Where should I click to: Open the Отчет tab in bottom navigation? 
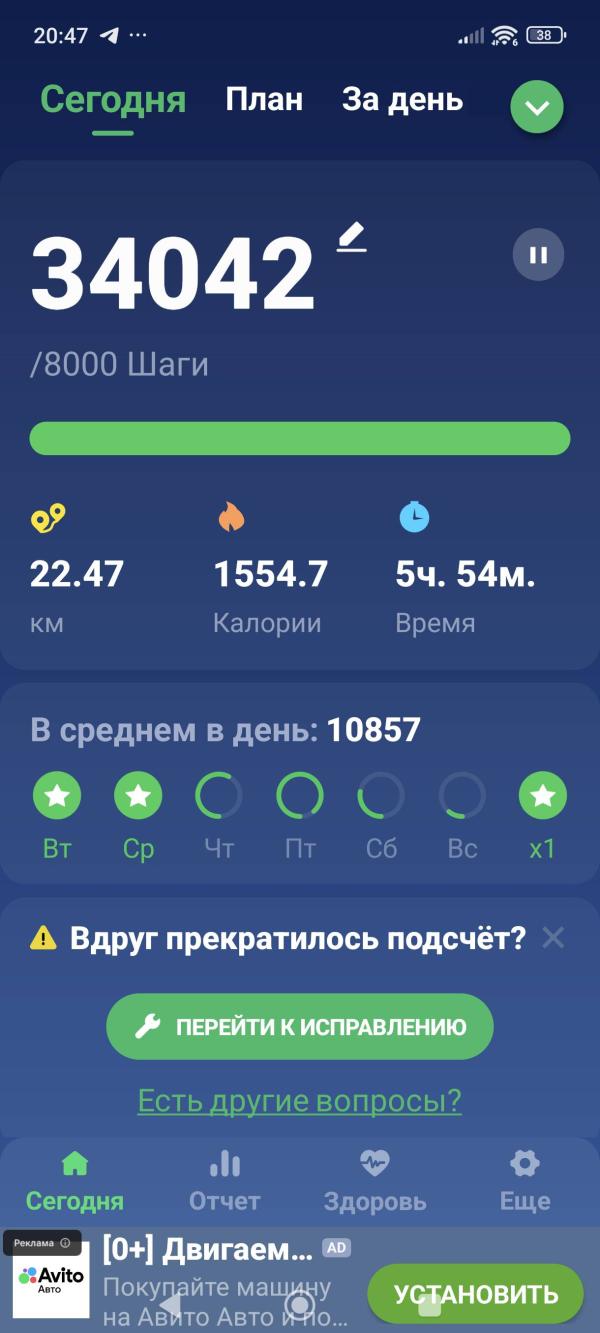[x=224, y=1180]
